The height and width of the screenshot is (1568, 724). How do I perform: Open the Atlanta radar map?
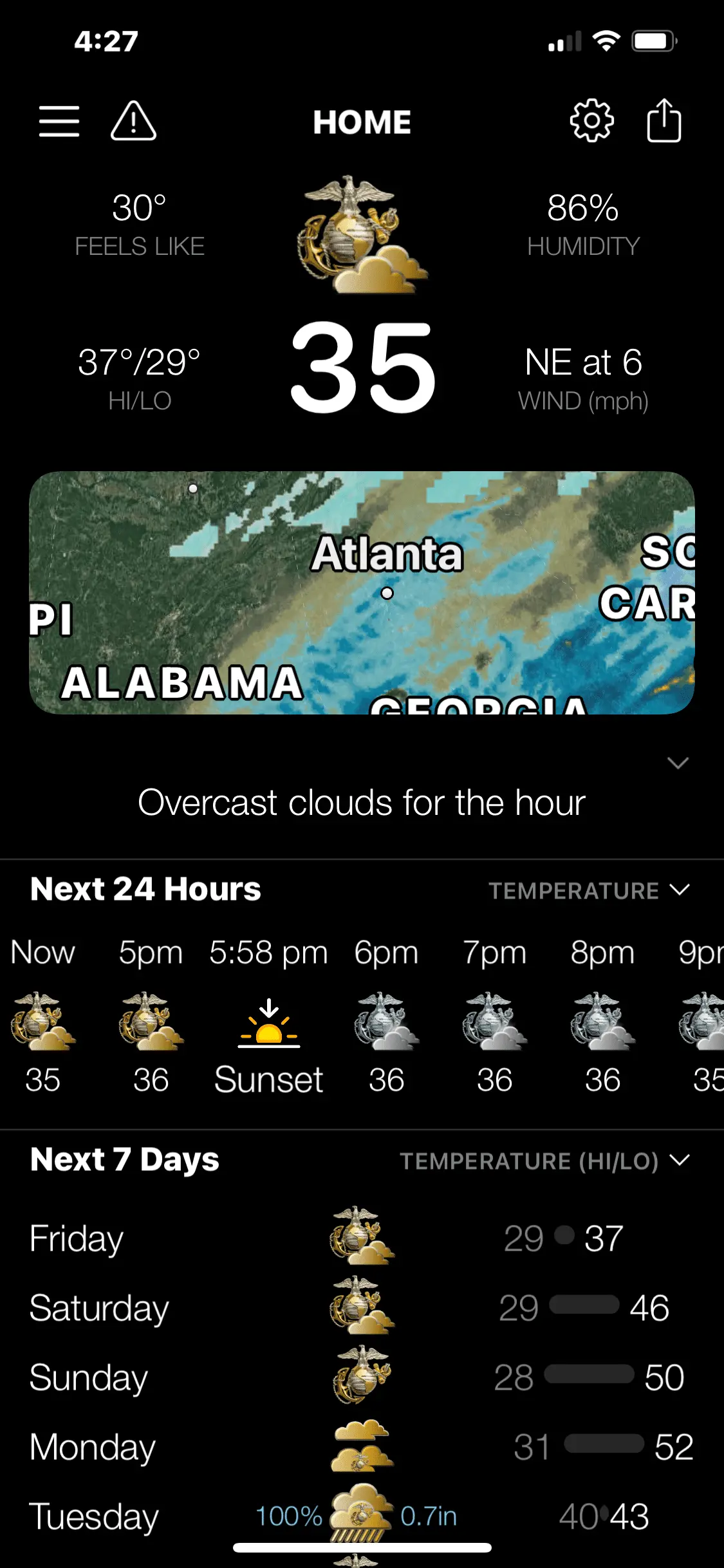point(362,592)
